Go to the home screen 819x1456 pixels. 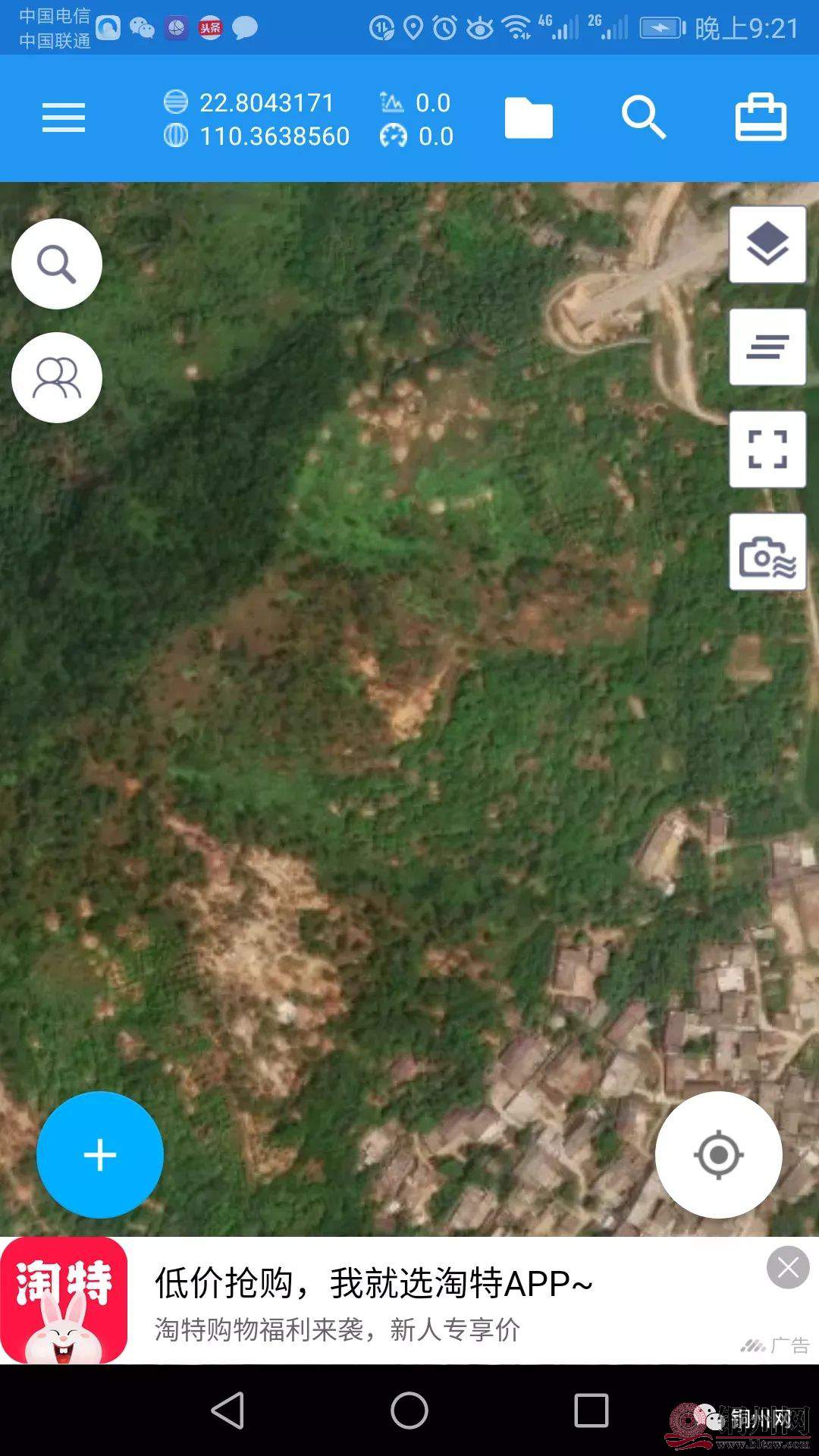click(409, 1410)
